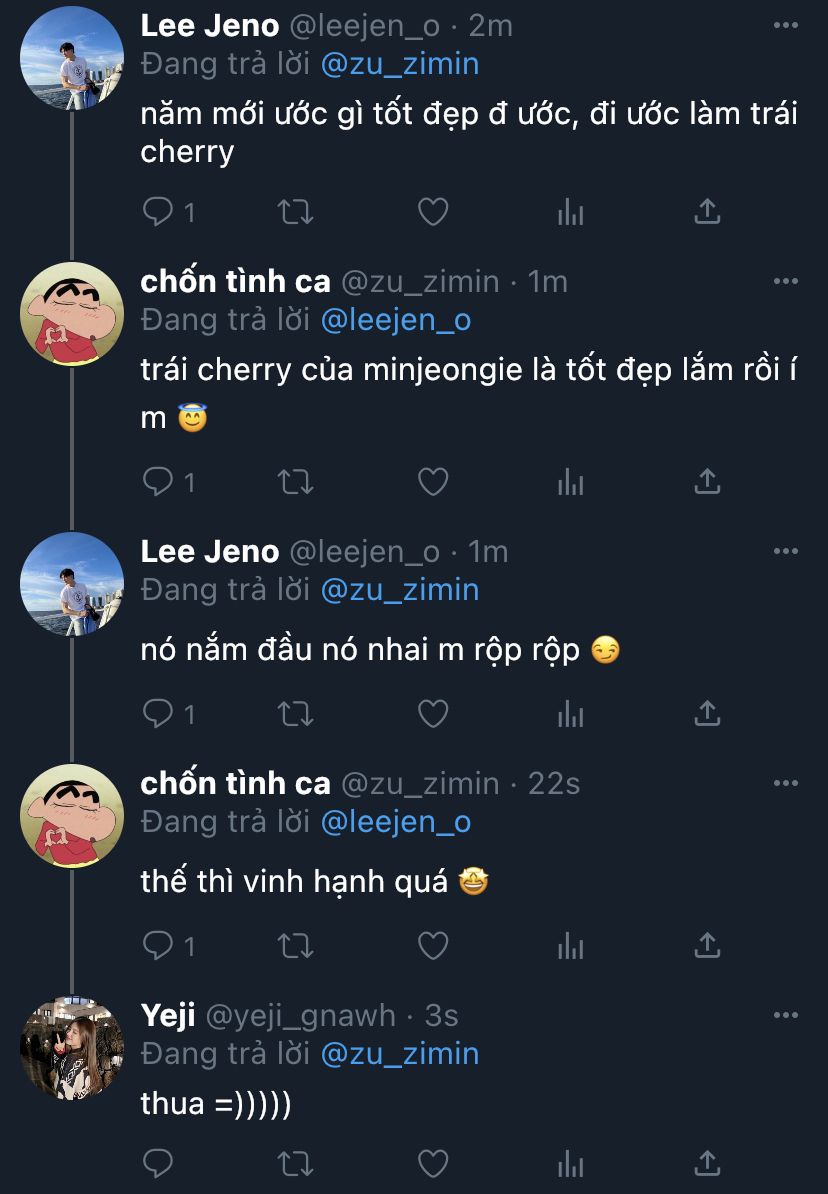Share Lee Jeno's 'ước làm trái cherry' tweet
Image resolution: width=828 pixels, height=1194 pixels.
707,212
